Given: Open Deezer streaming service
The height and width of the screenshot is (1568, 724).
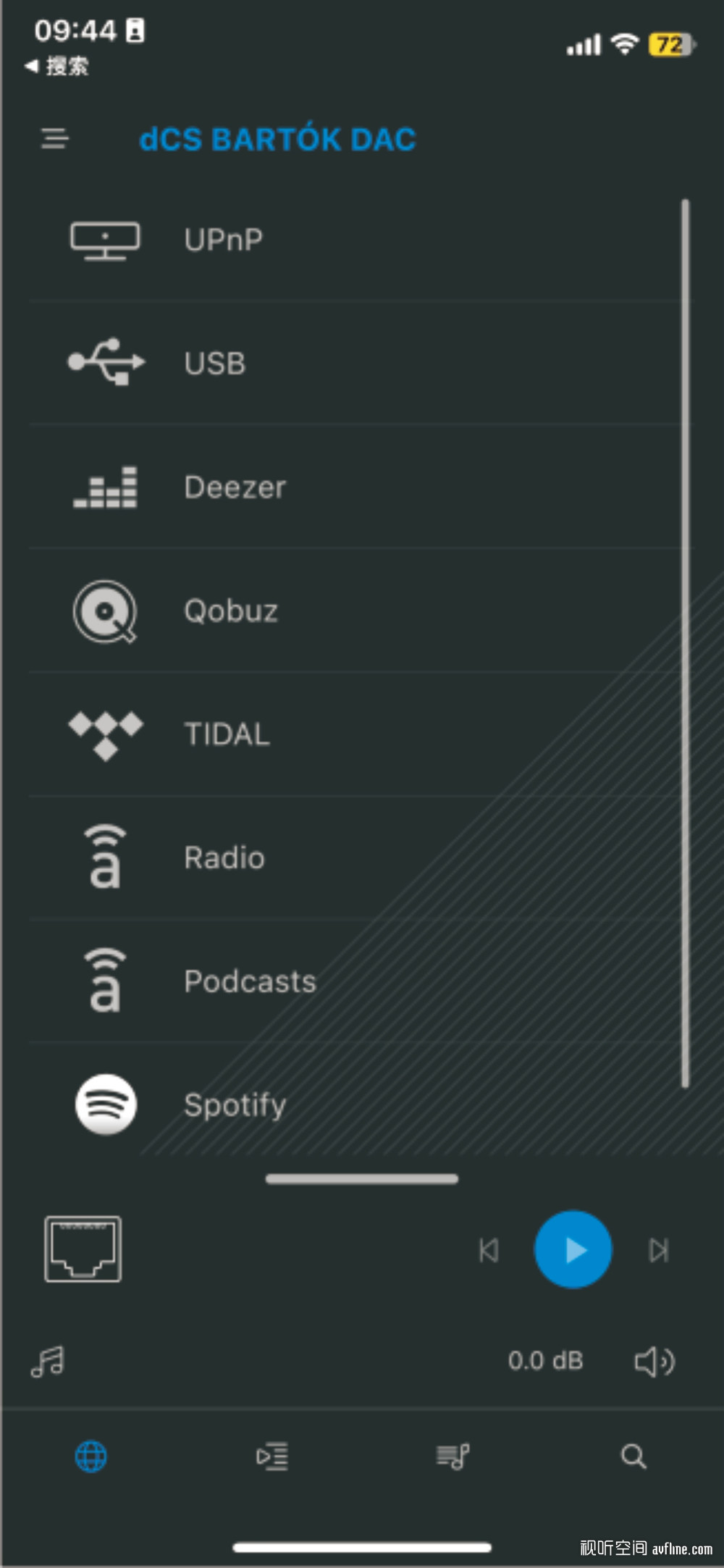Looking at the screenshot, I should point(355,487).
